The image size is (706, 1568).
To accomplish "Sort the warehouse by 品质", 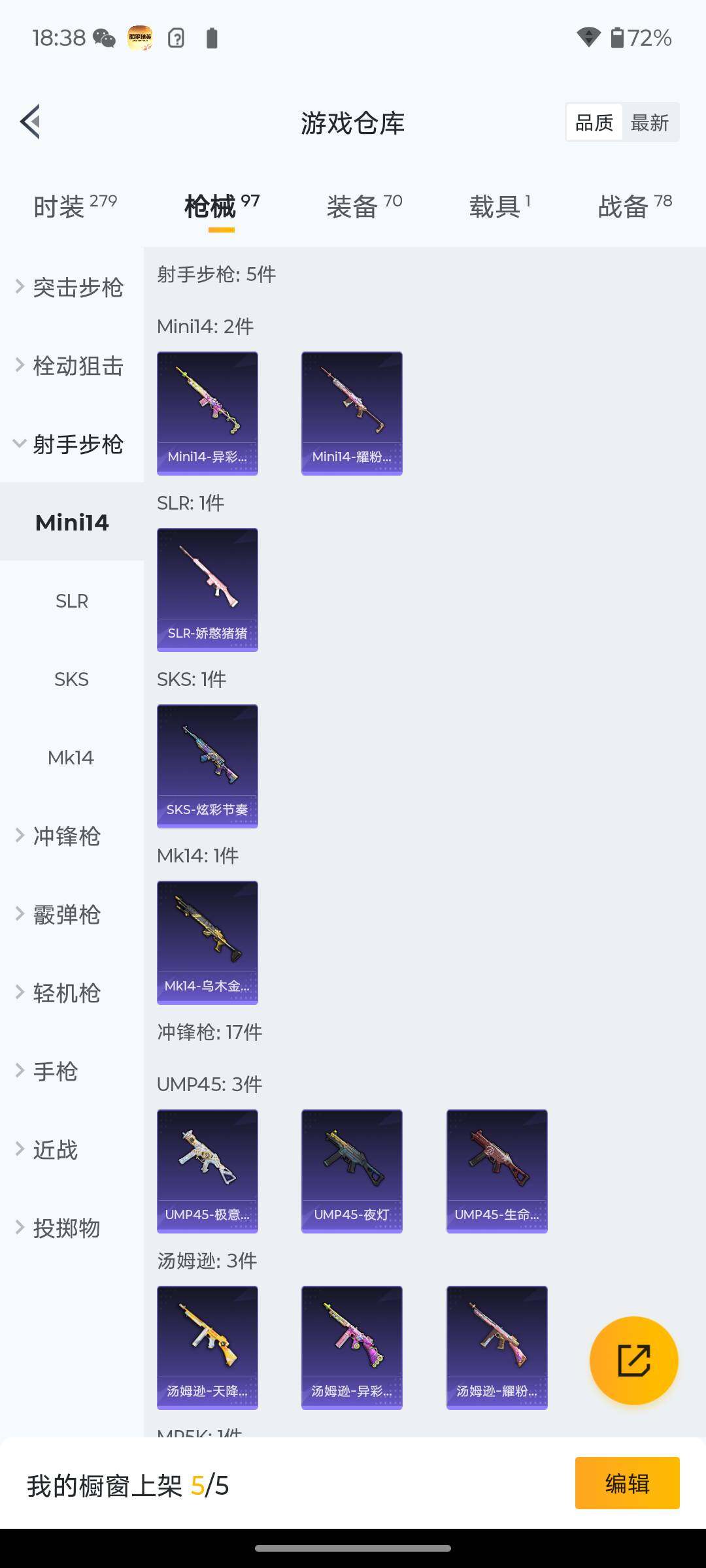I will click(594, 123).
